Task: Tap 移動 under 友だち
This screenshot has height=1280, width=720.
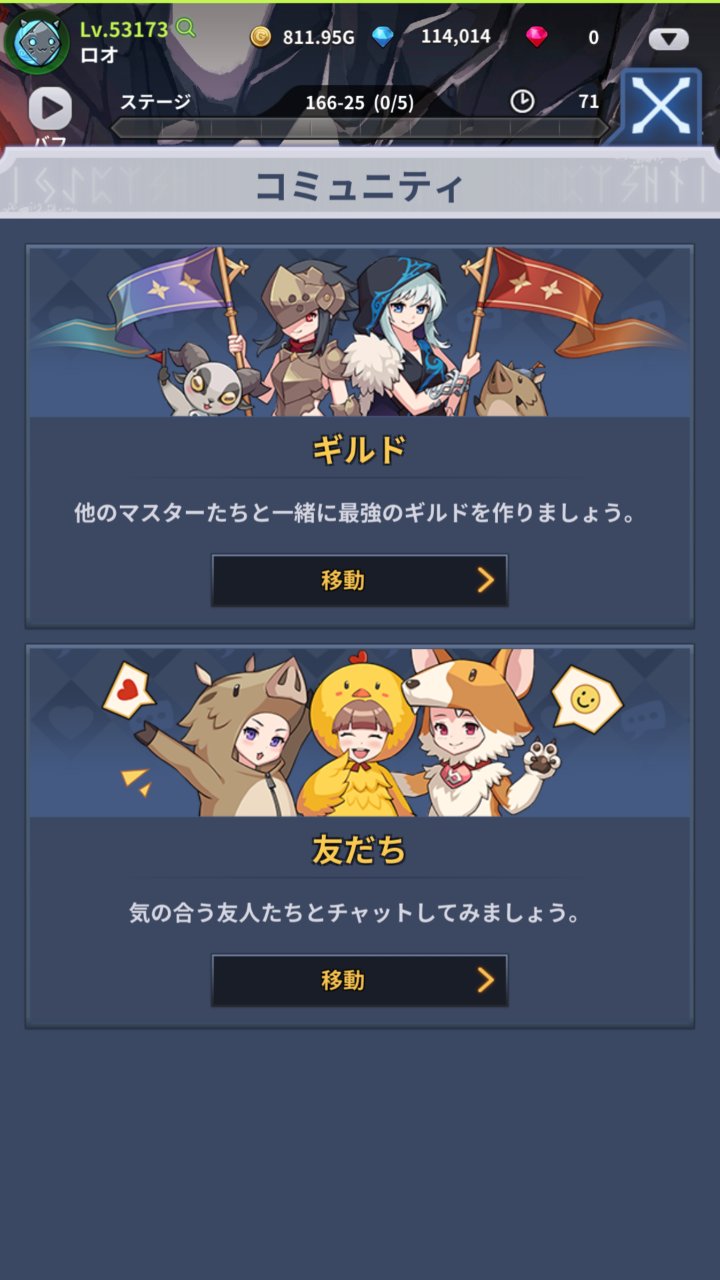Action: click(359, 981)
